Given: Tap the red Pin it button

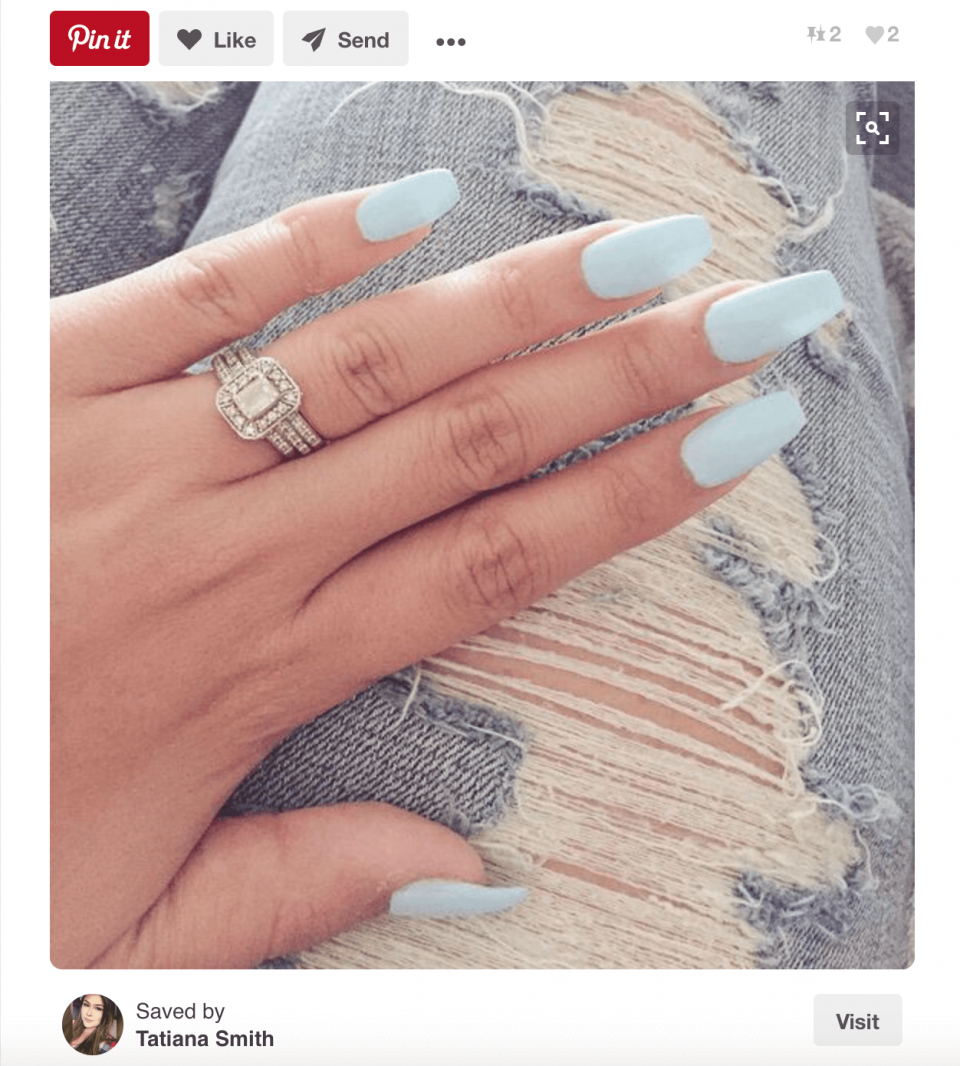Looking at the screenshot, I should (x=99, y=39).
